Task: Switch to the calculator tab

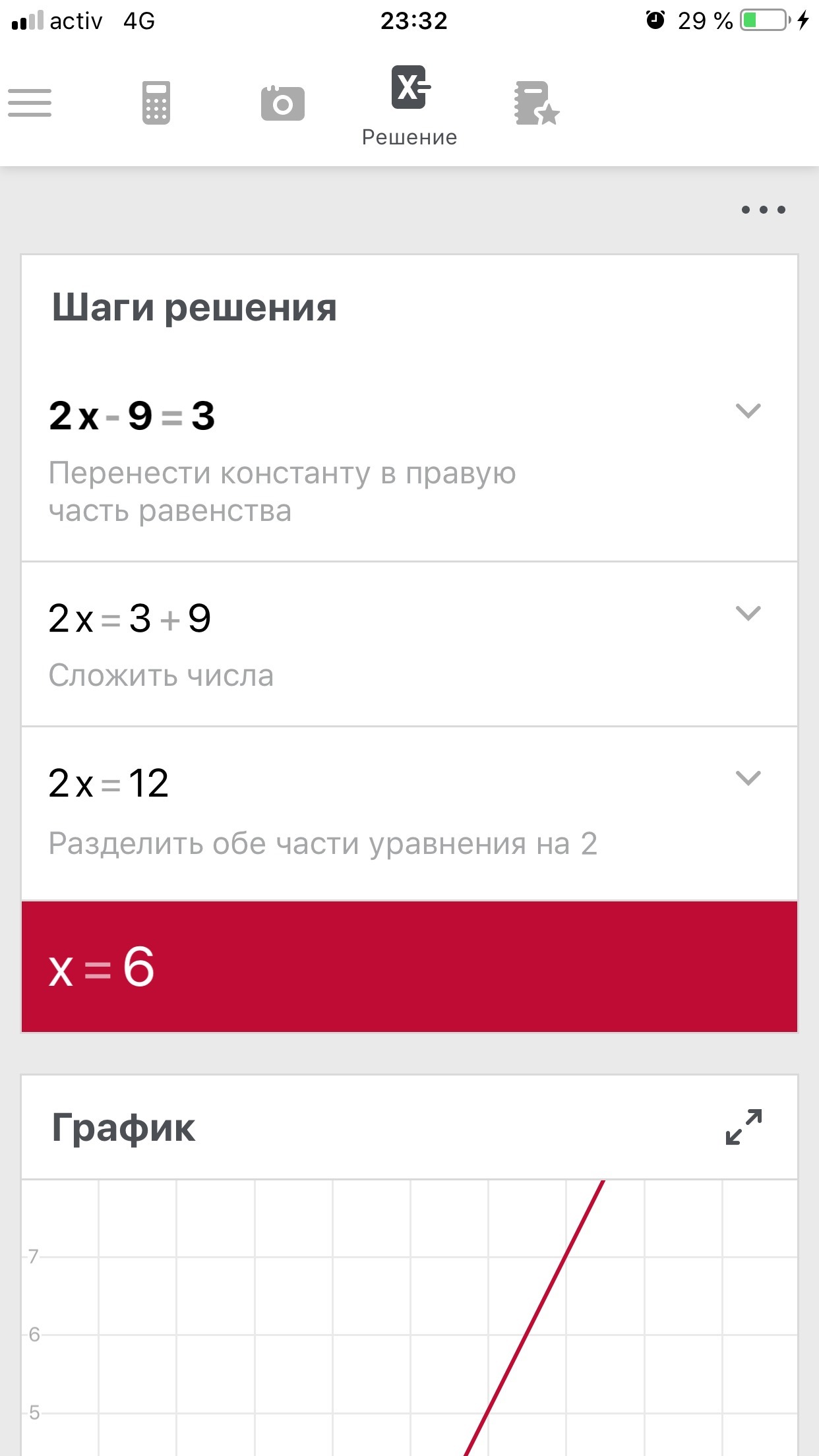Action: pyautogui.click(x=156, y=103)
